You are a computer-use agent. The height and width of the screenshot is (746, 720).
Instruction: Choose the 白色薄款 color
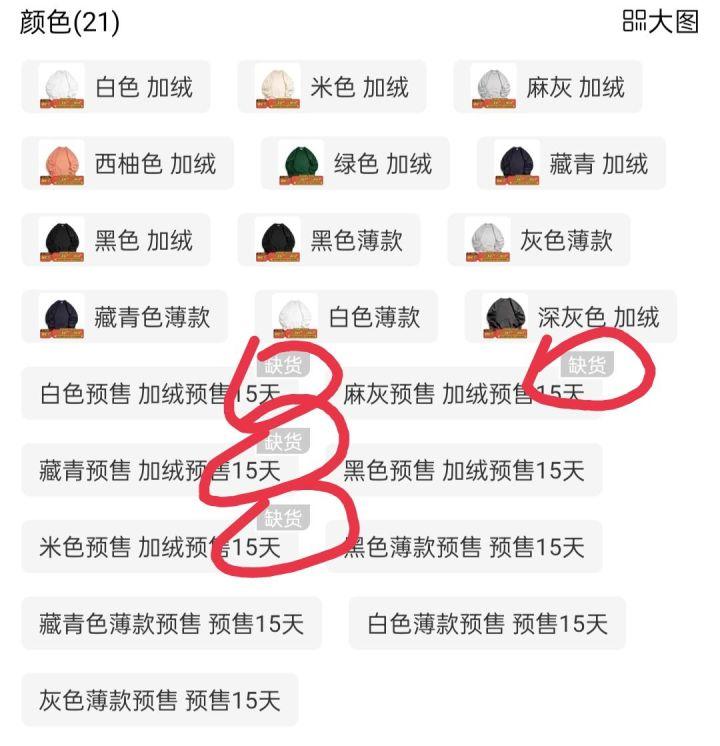[347, 318]
